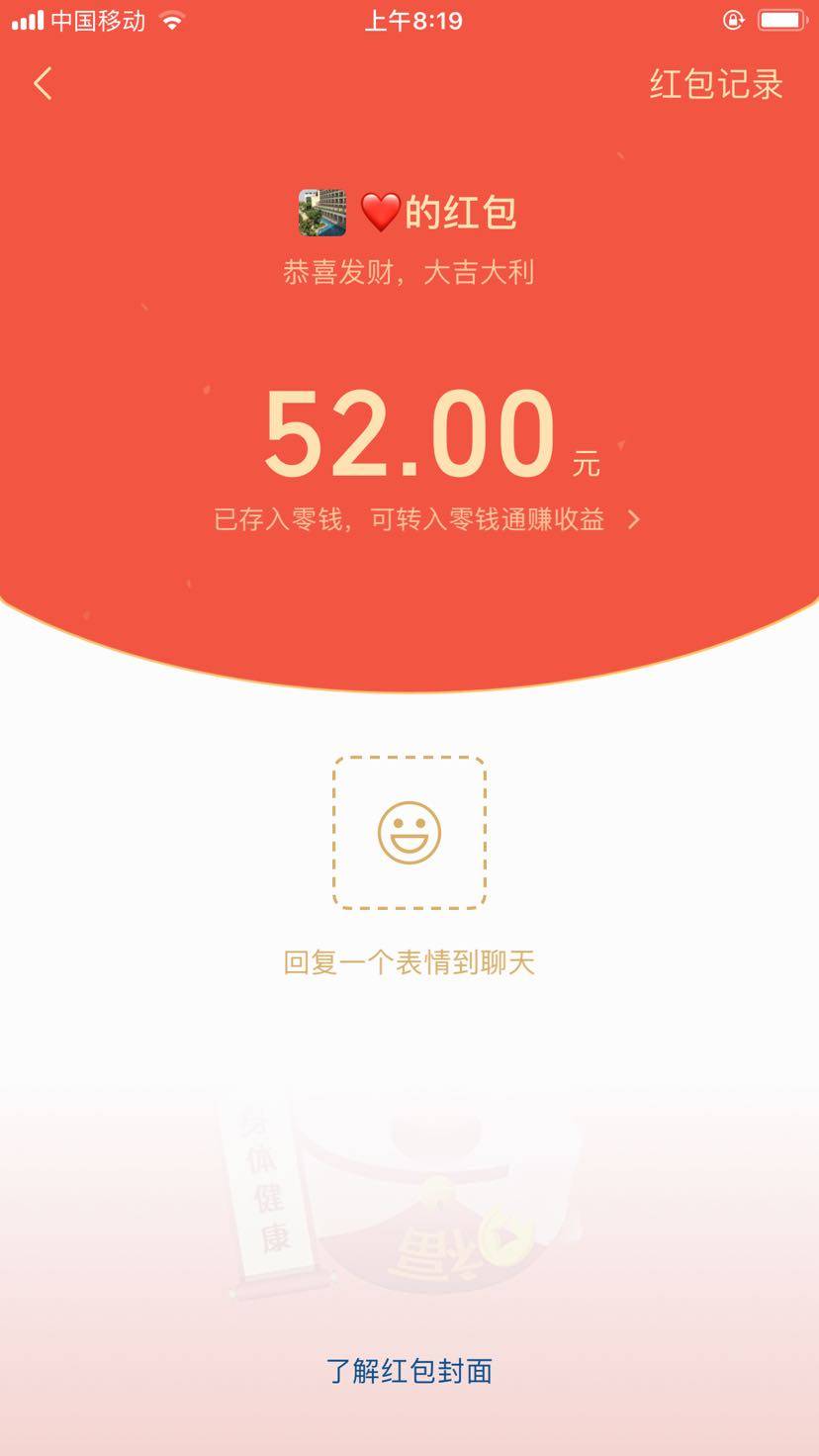Viewport: 819px width, 1456px height.
Task: Go back using the top-left arrow
Action: pyautogui.click(x=43, y=84)
